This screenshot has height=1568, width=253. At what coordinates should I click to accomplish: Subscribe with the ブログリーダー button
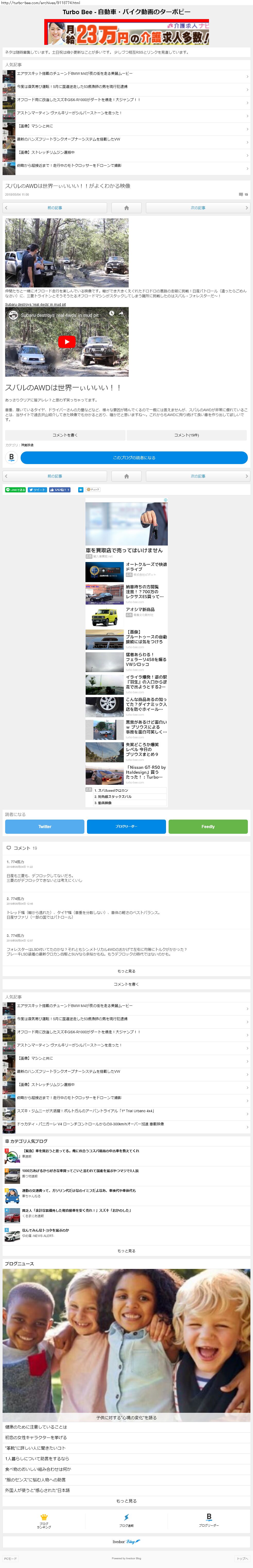127,827
